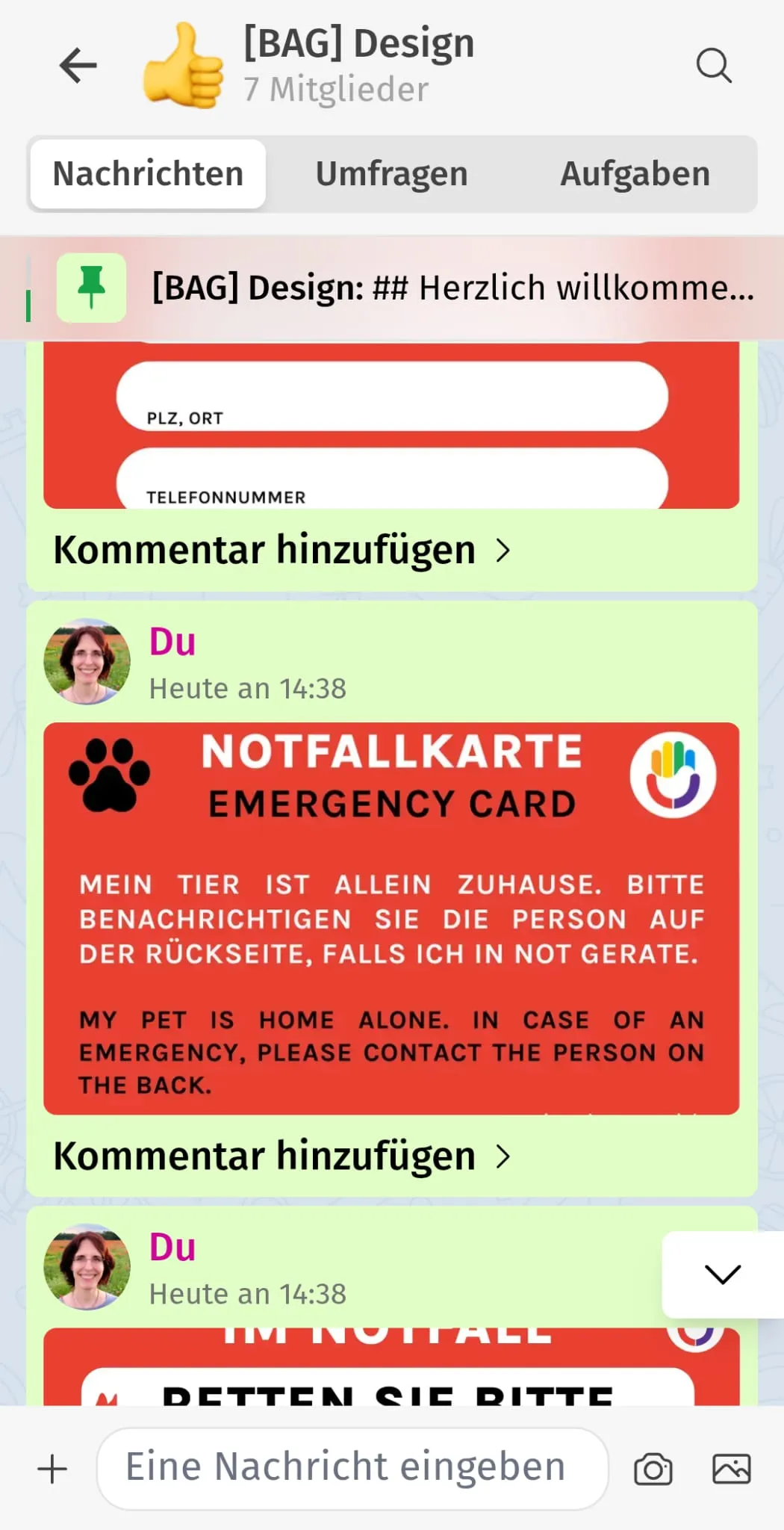Add comment under the Notfallkarte image

click(282, 1156)
